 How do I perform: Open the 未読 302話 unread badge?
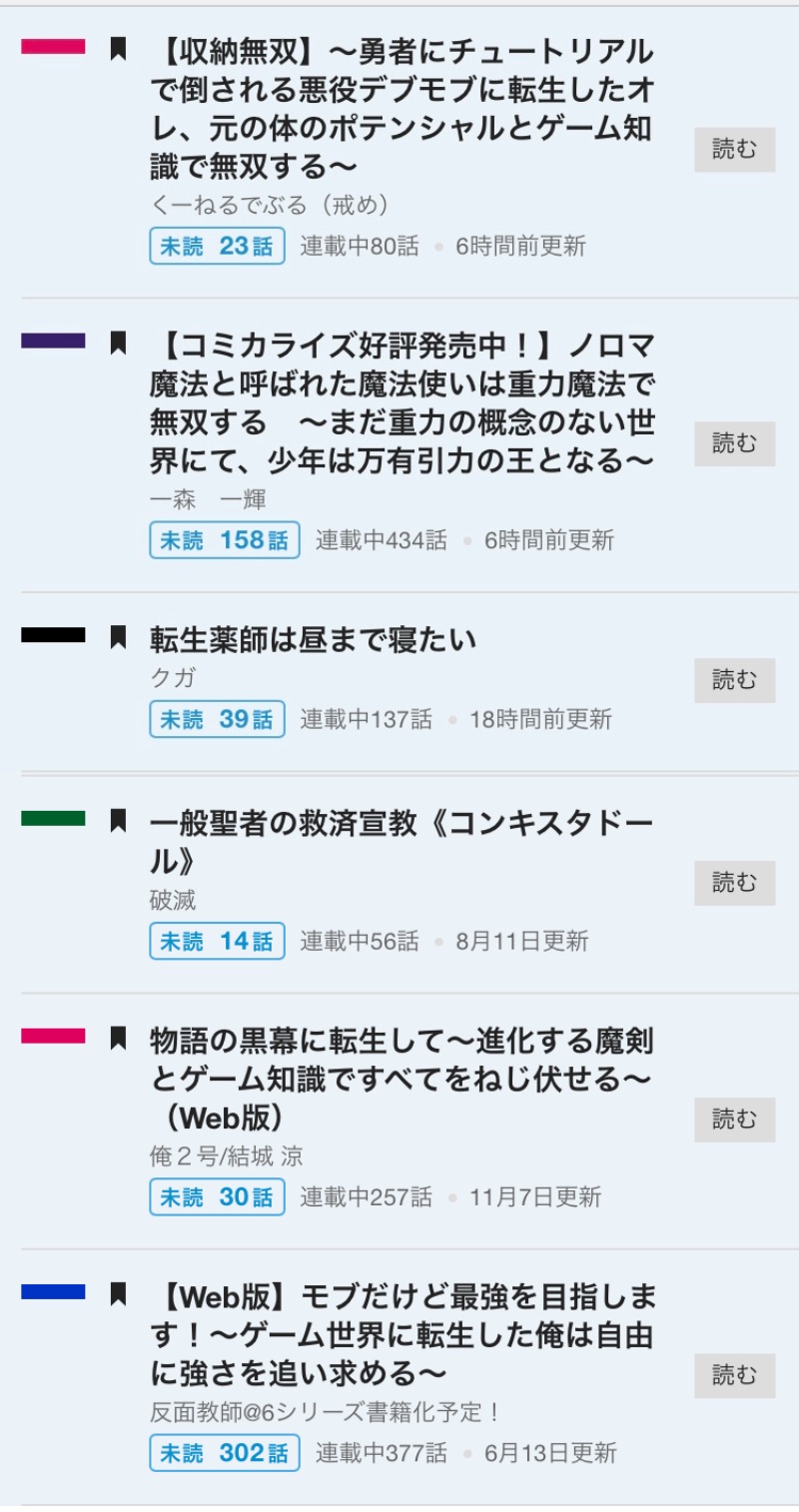click(225, 1453)
